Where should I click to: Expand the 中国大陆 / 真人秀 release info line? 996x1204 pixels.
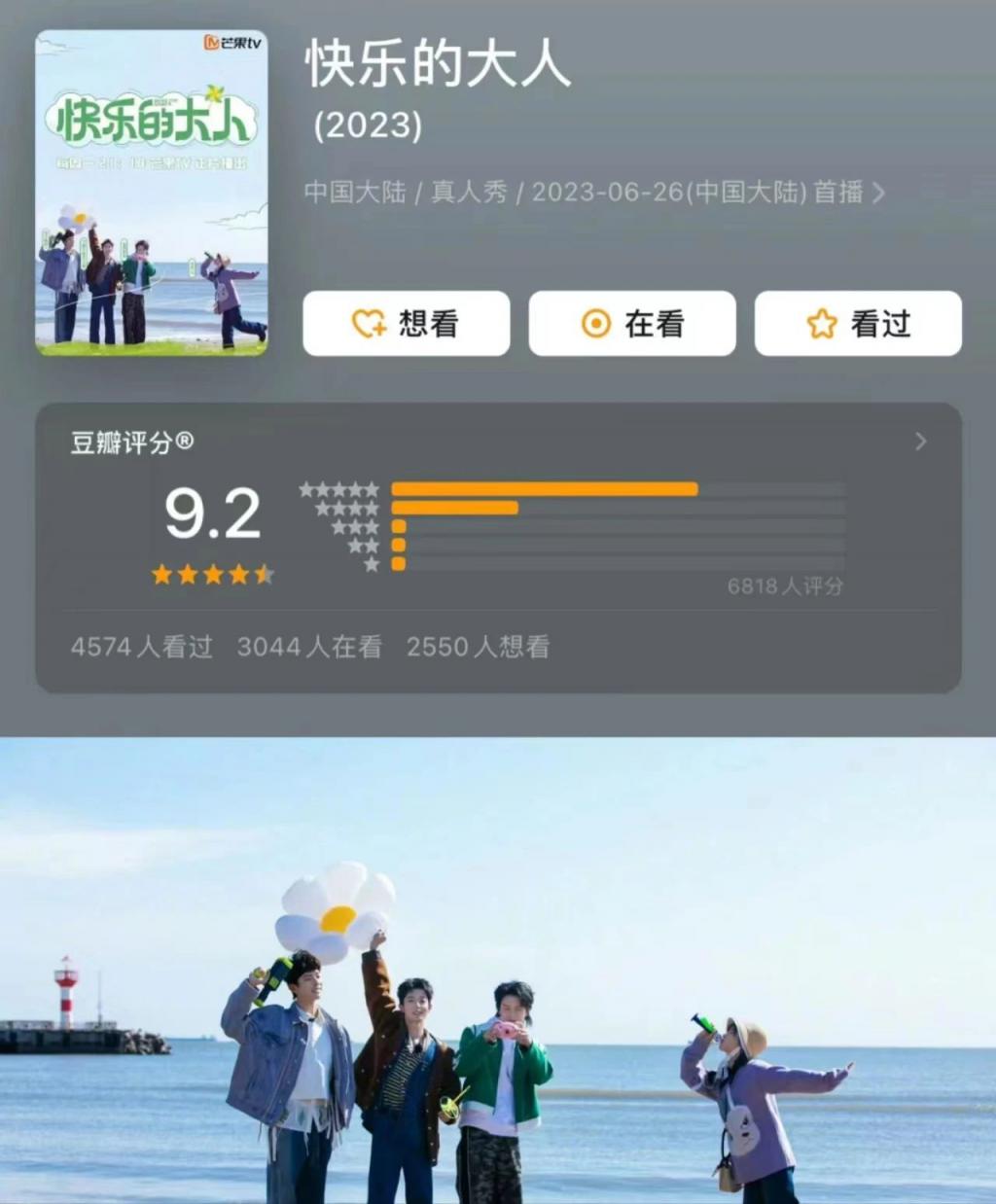tap(877, 193)
